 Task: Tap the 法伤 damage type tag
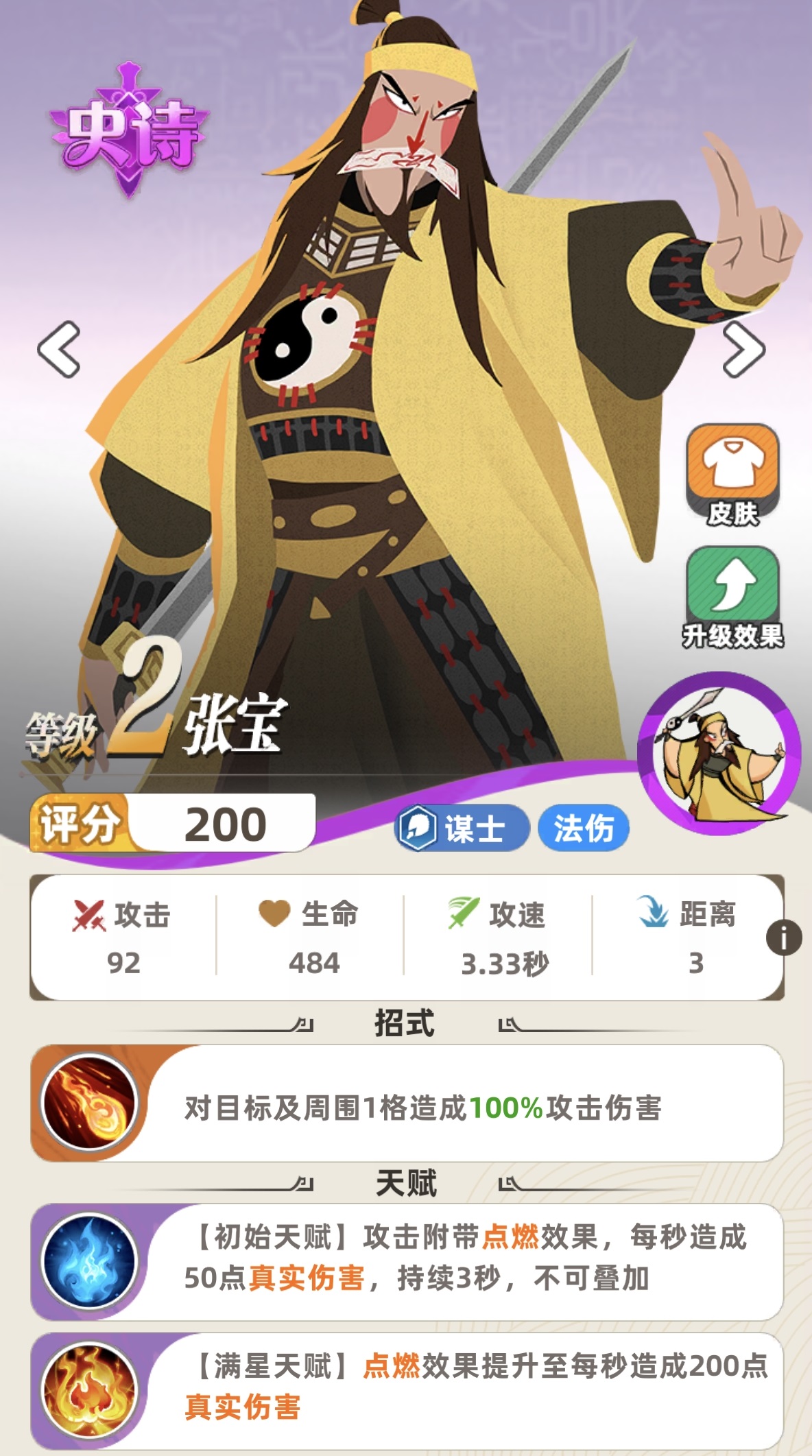tap(583, 828)
